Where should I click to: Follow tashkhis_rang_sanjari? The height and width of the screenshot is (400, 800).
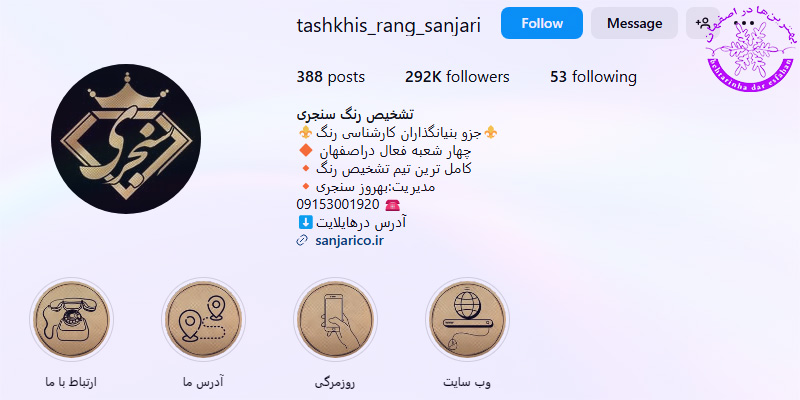pyautogui.click(x=541, y=23)
